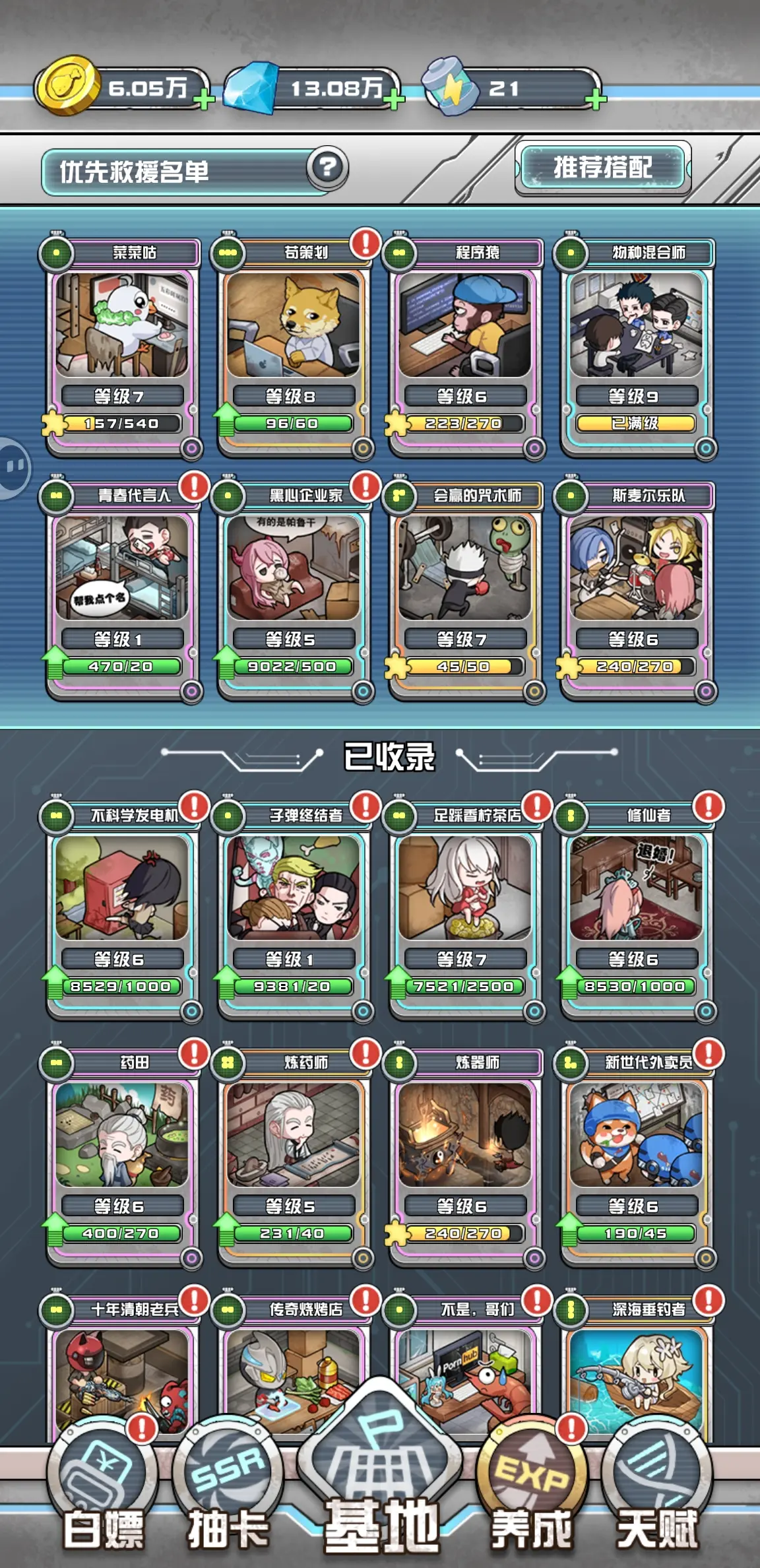Viewport: 760px width, 1568px height.
Task: View the 物种混合师 card
Action: [x=637, y=326]
